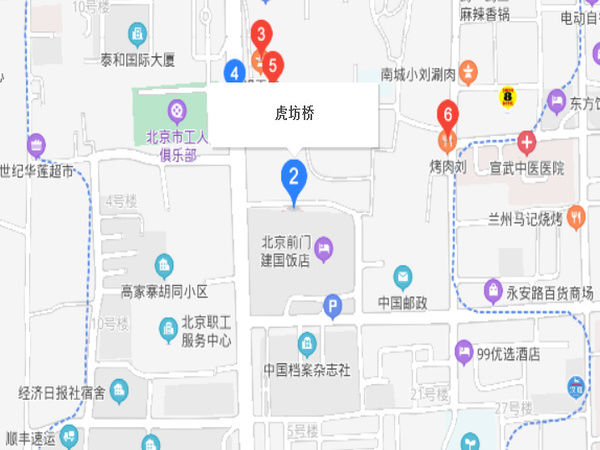
Task: Select the red map marker number 5
Action: 273,66
